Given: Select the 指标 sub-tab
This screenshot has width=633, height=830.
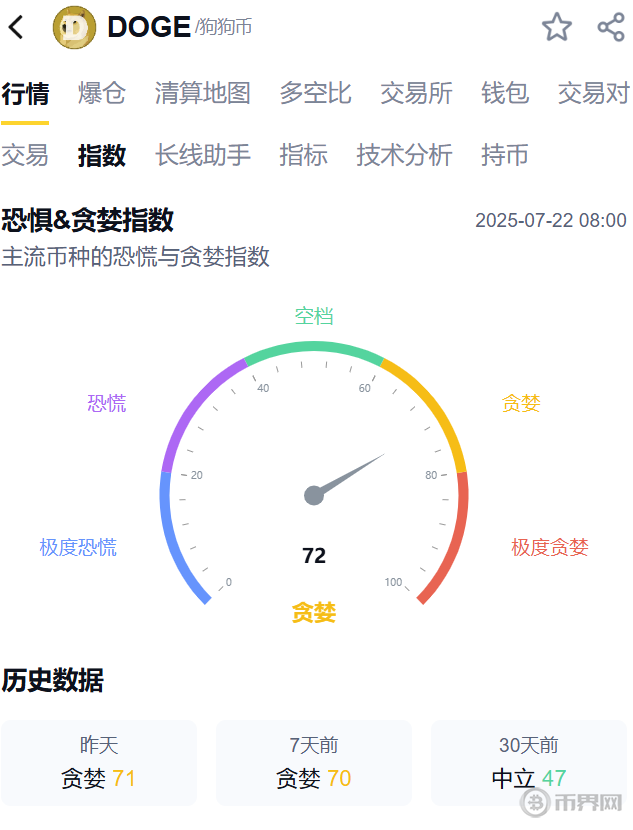Looking at the screenshot, I should [x=303, y=155].
